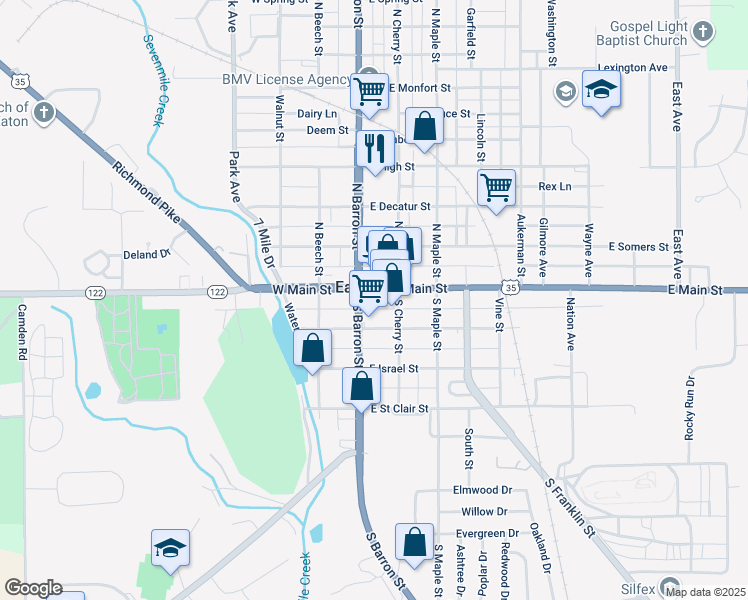Image resolution: width=748 pixels, height=600 pixels.
Task: Open the shopping bag marker near Evergreen Dr
Action: click(x=415, y=541)
